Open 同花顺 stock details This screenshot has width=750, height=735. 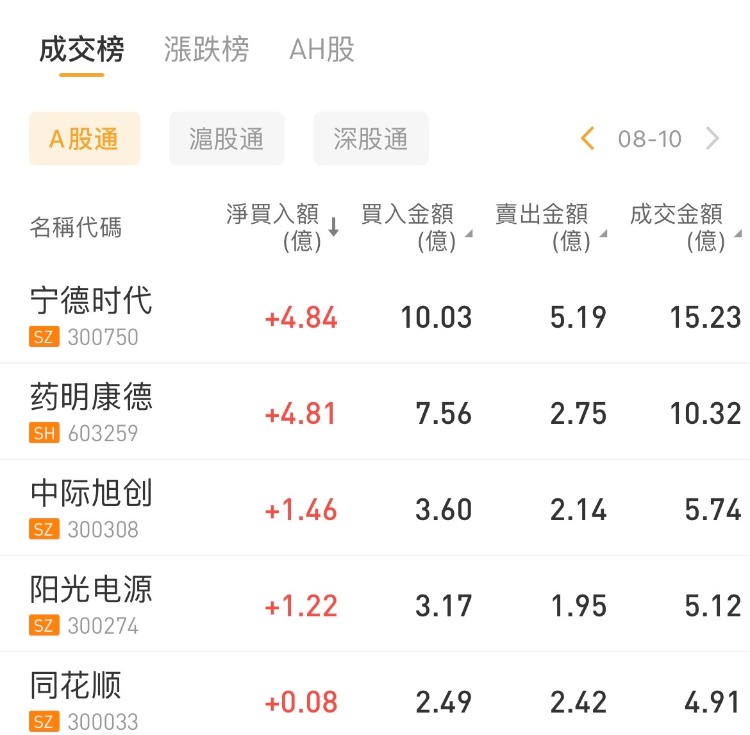point(76,699)
